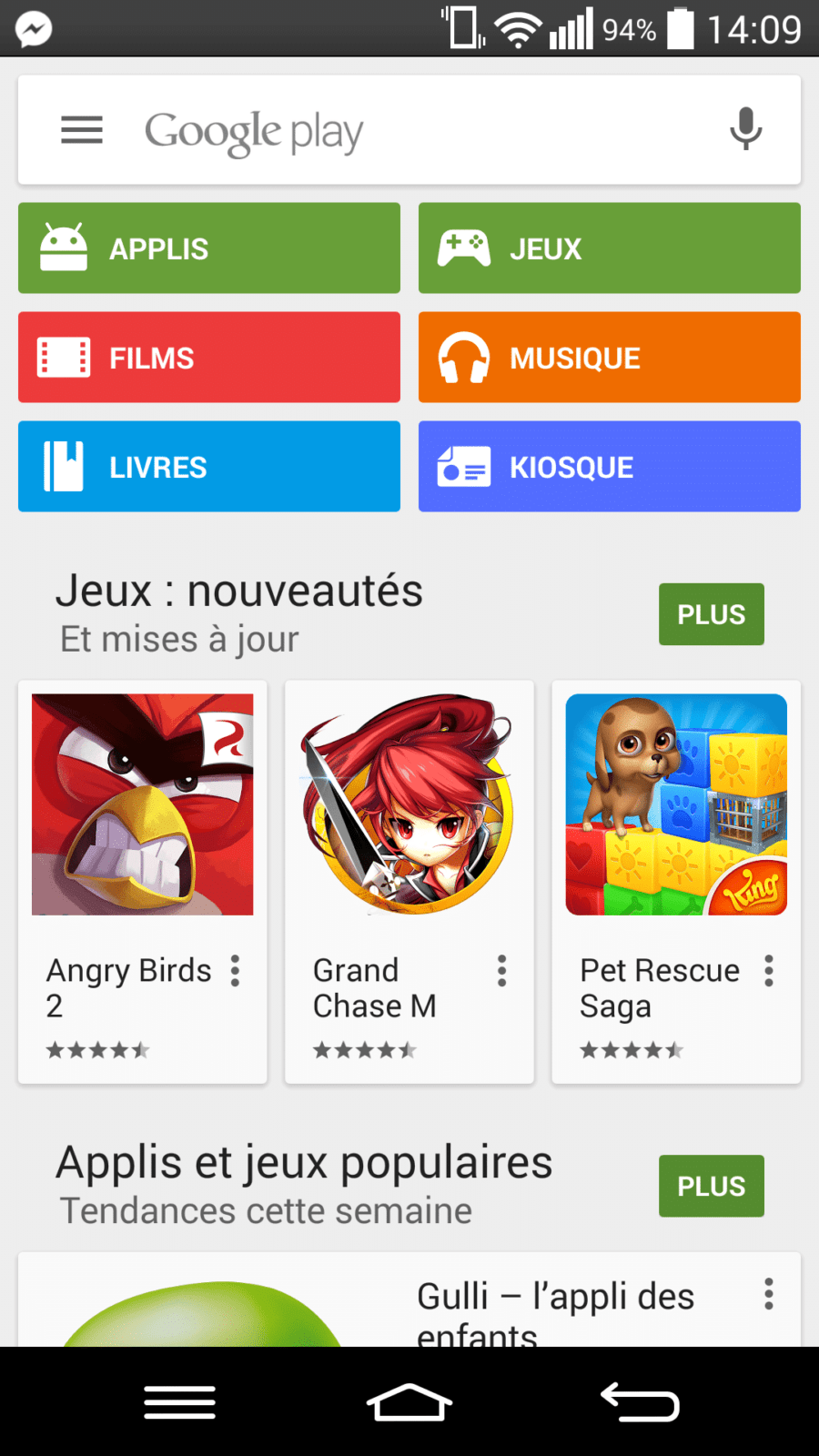The height and width of the screenshot is (1456, 819).
Task: Open overflow menu for Grand Chase M
Action: 501,972
